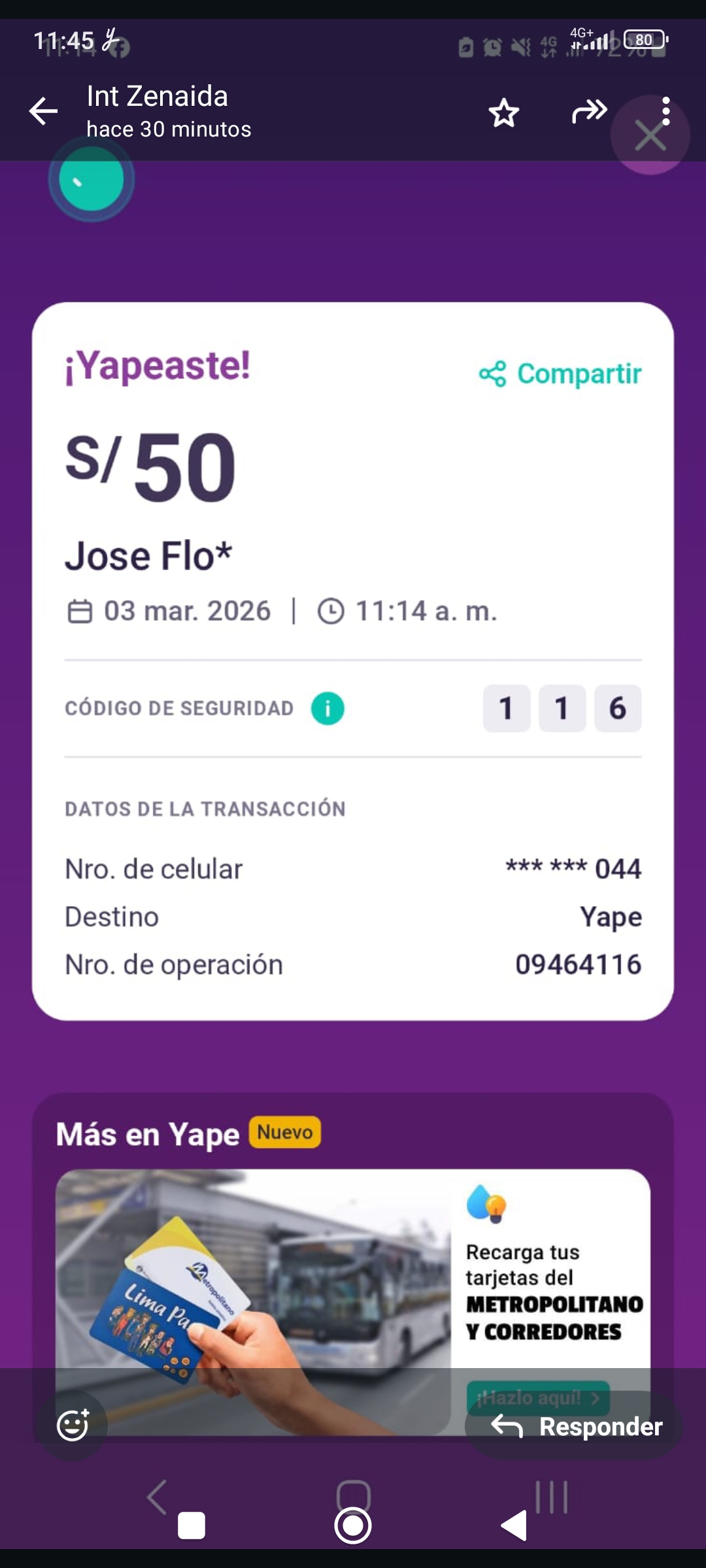Tap Responder to reply to this image
Viewport: 706px width, 1568px height.
click(575, 1426)
